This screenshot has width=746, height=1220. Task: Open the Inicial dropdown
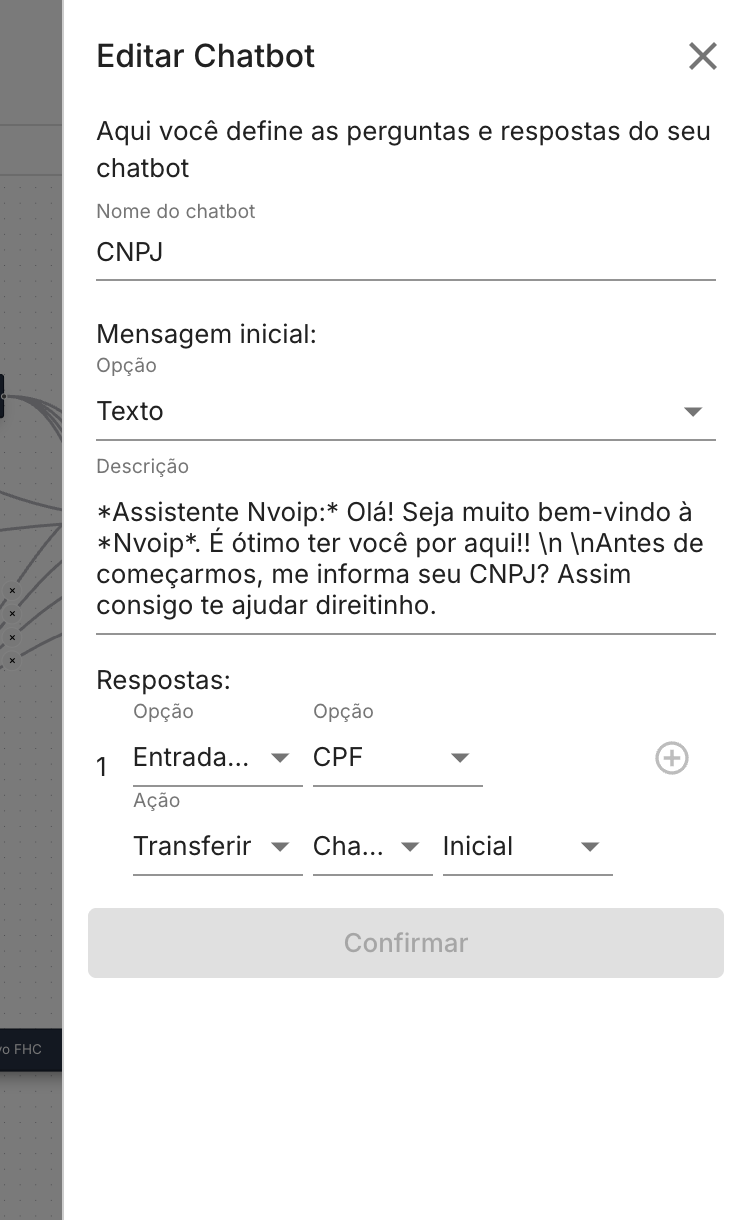[527, 847]
